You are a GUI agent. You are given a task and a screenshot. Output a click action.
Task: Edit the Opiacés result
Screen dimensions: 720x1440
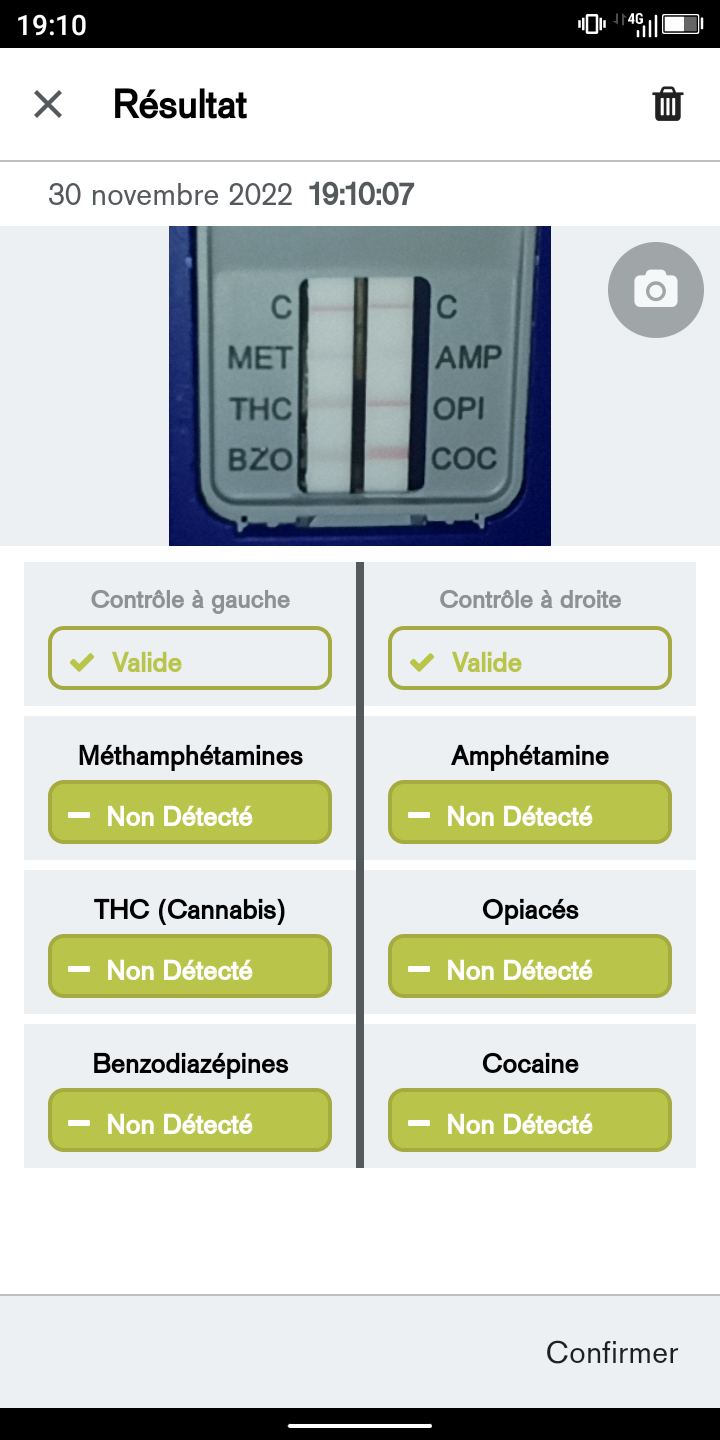click(530, 966)
